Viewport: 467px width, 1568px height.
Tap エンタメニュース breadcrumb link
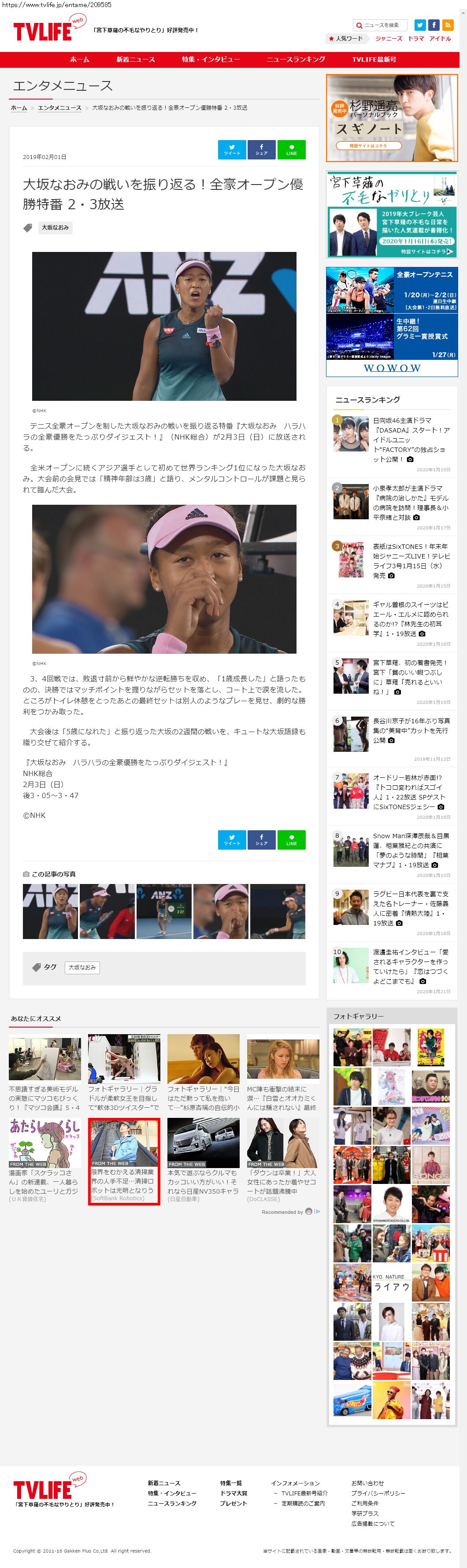click(x=59, y=108)
